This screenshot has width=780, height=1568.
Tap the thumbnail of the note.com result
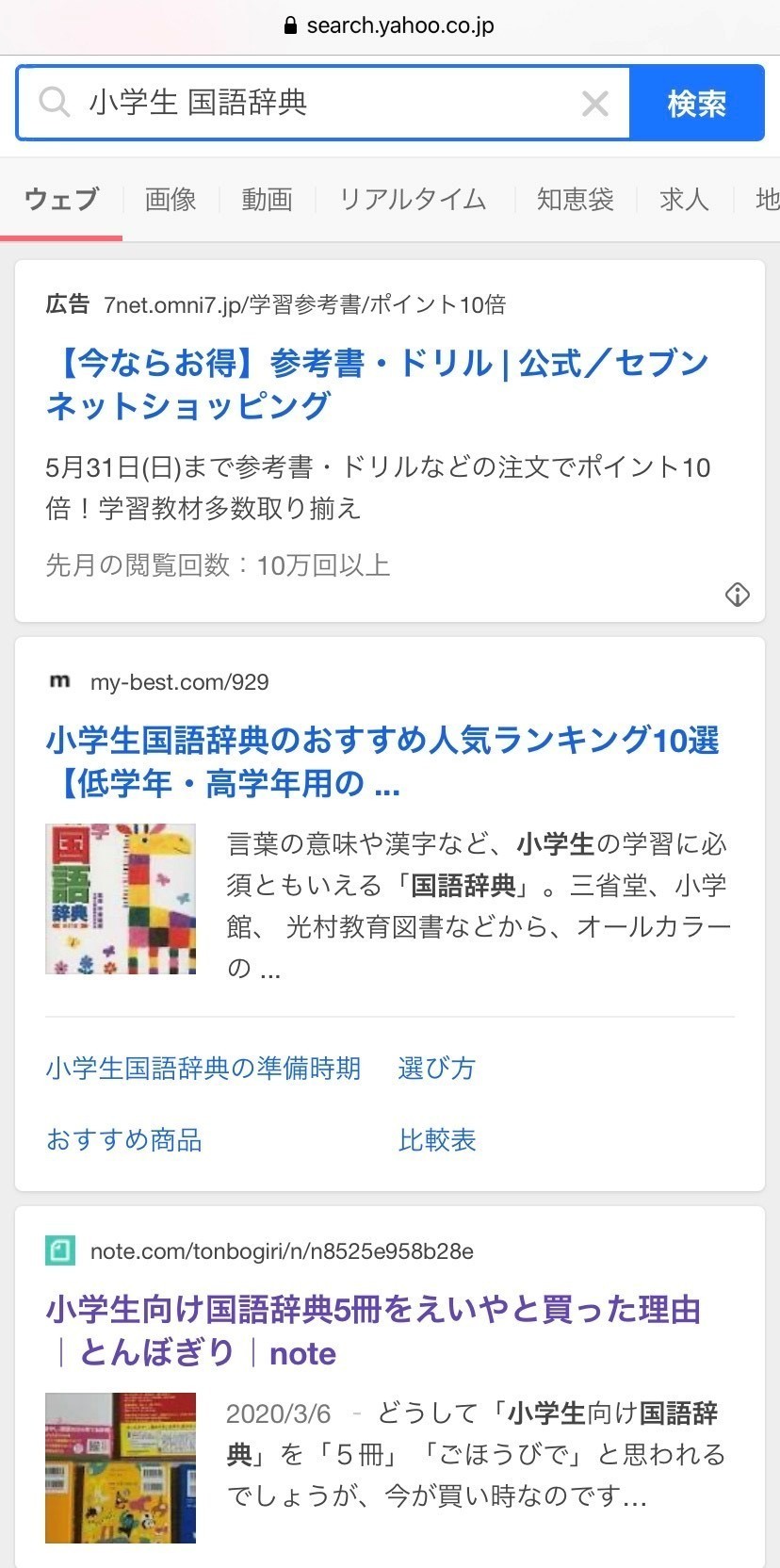coord(121,1467)
